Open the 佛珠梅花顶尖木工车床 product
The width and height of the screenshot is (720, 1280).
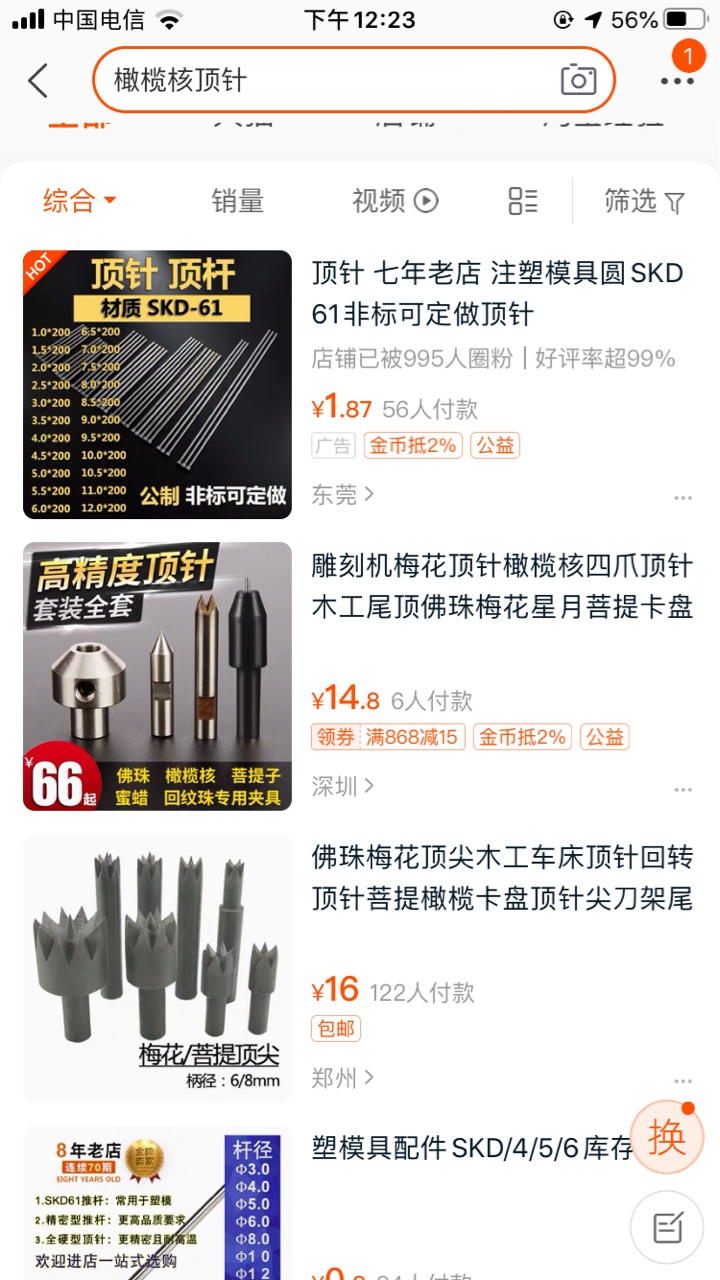(x=502, y=877)
